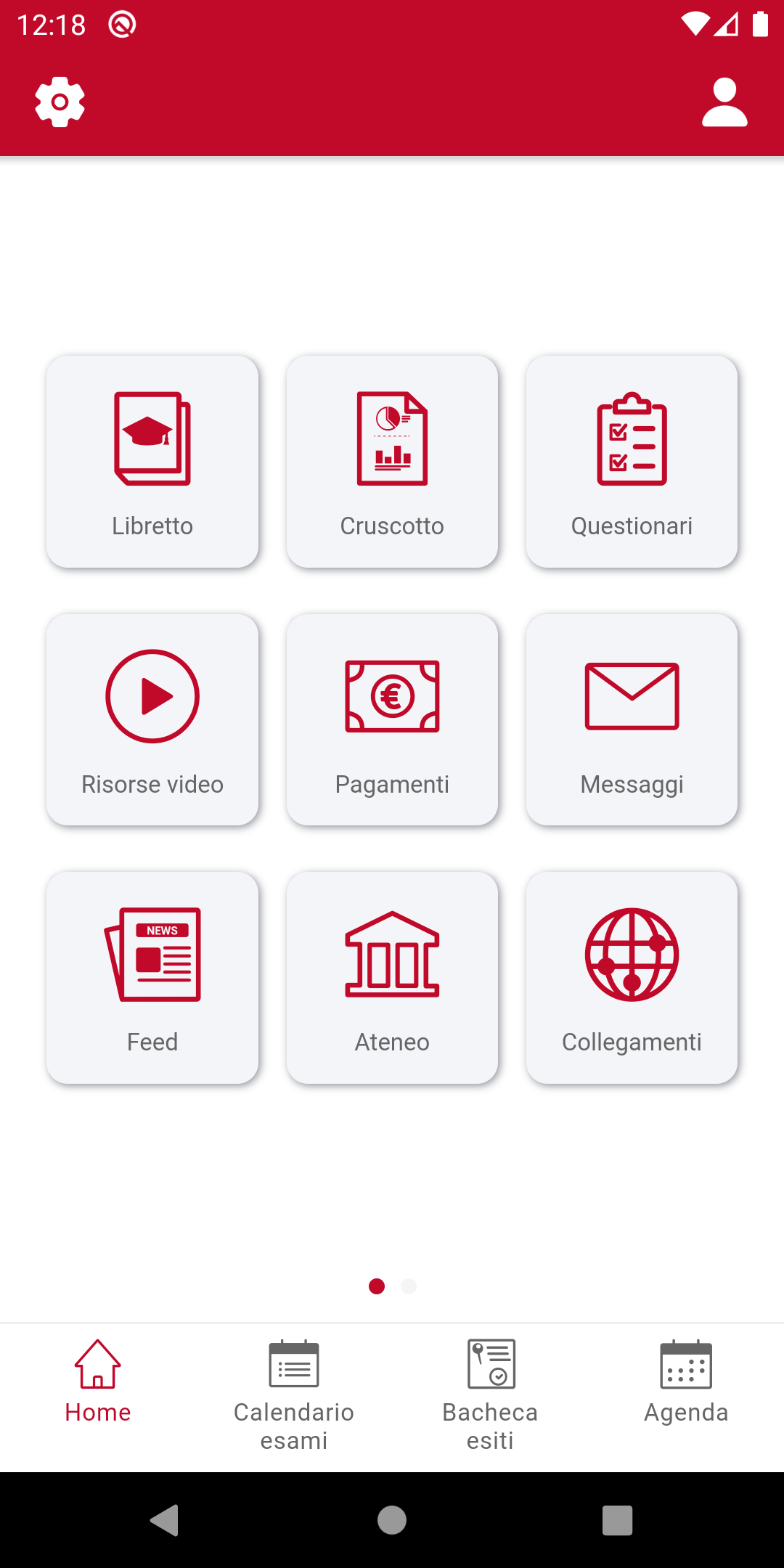Image resolution: width=784 pixels, height=1568 pixels.
Task: Open the settings gear icon
Action: click(x=60, y=102)
